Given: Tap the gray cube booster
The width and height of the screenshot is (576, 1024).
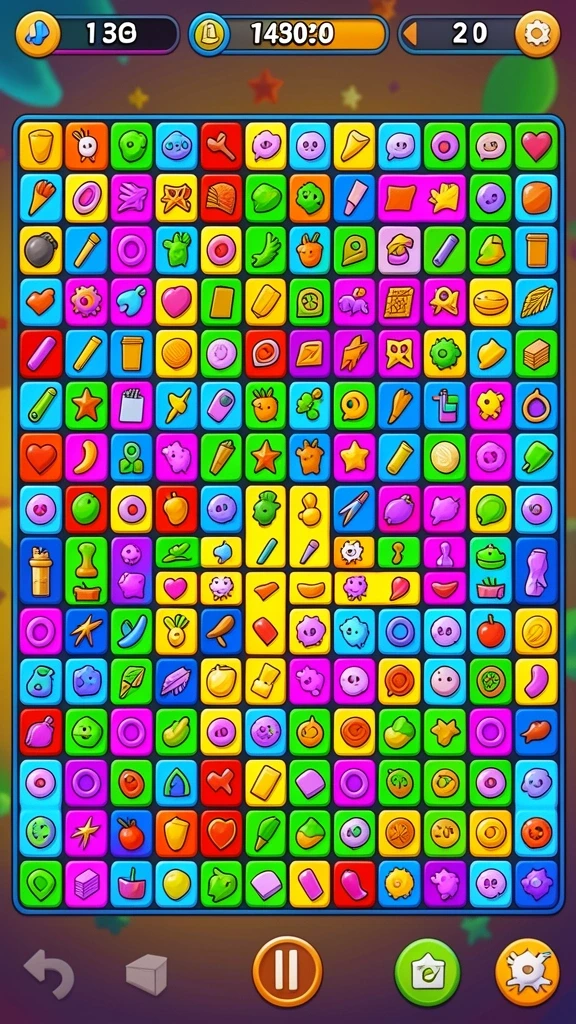Looking at the screenshot, I should tap(146, 974).
